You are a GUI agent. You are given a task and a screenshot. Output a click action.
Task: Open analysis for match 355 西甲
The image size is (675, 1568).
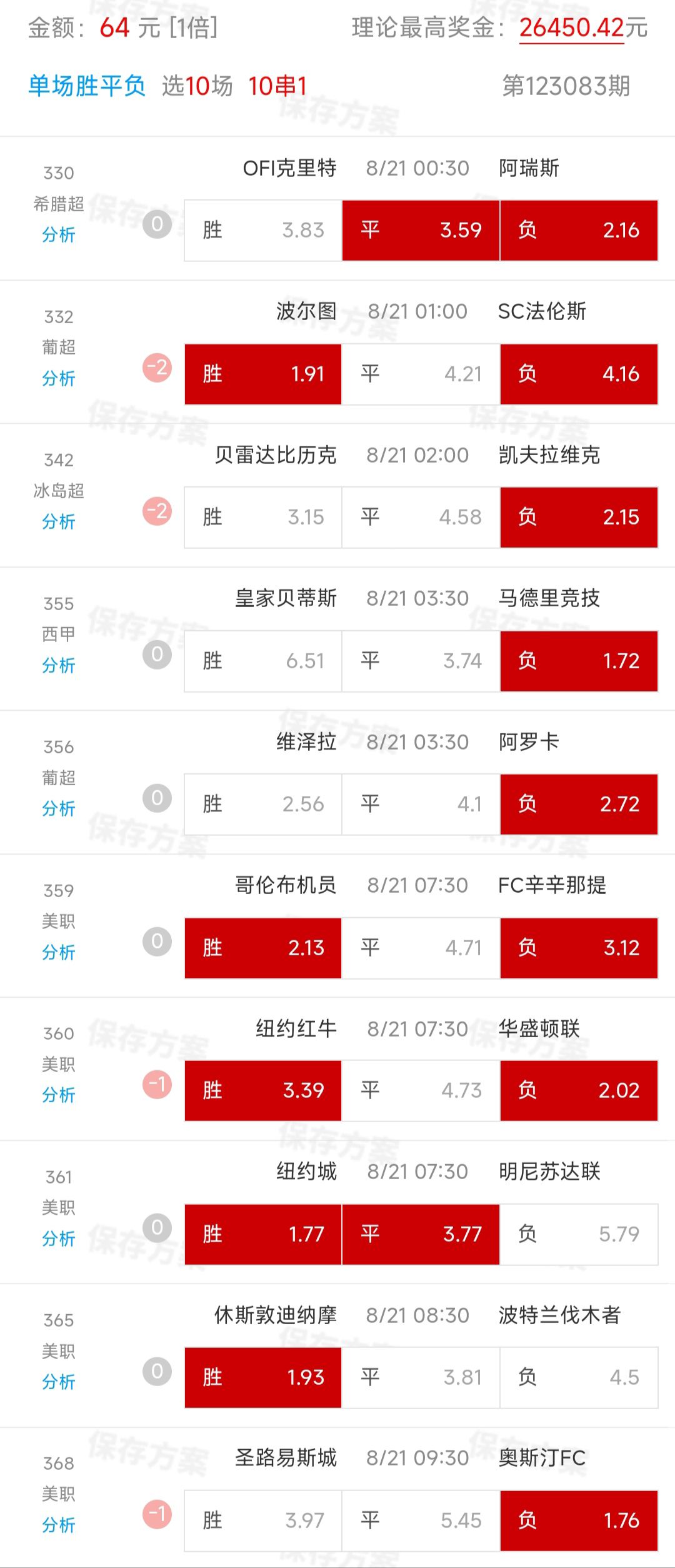coord(58,665)
